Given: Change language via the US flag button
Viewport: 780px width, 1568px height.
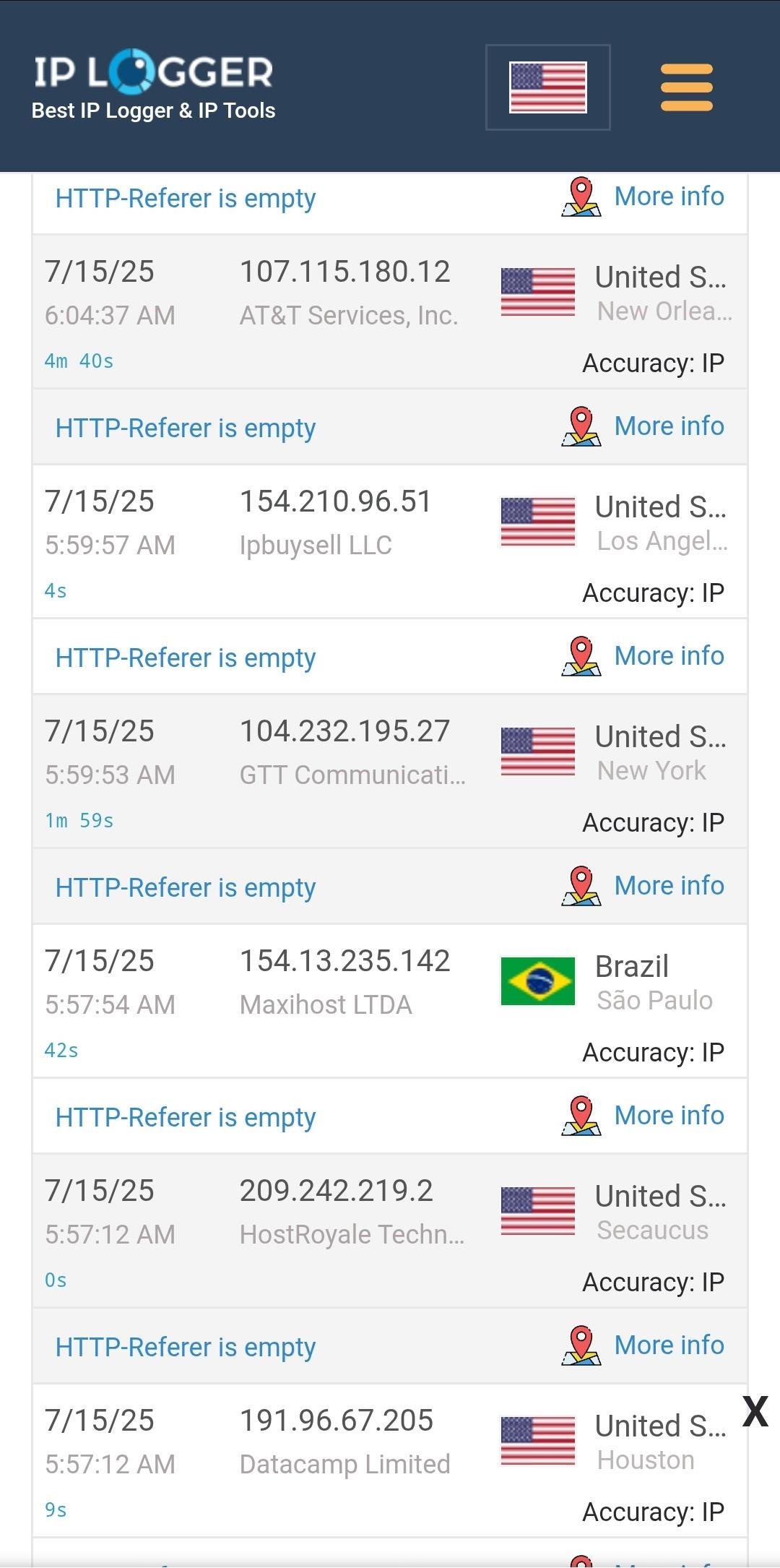Looking at the screenshot, I should pos(547,87).
